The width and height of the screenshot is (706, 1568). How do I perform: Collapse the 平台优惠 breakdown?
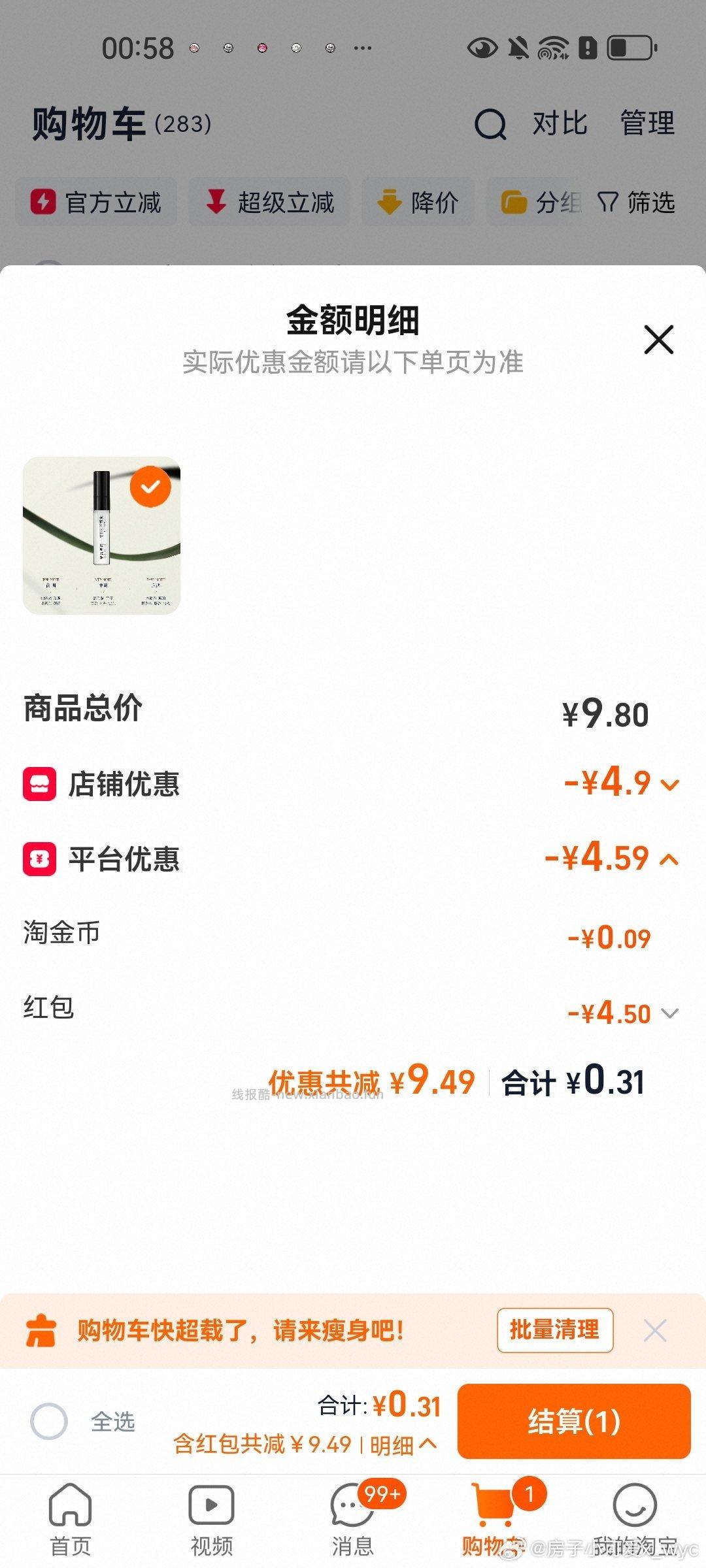pos(668,860)
